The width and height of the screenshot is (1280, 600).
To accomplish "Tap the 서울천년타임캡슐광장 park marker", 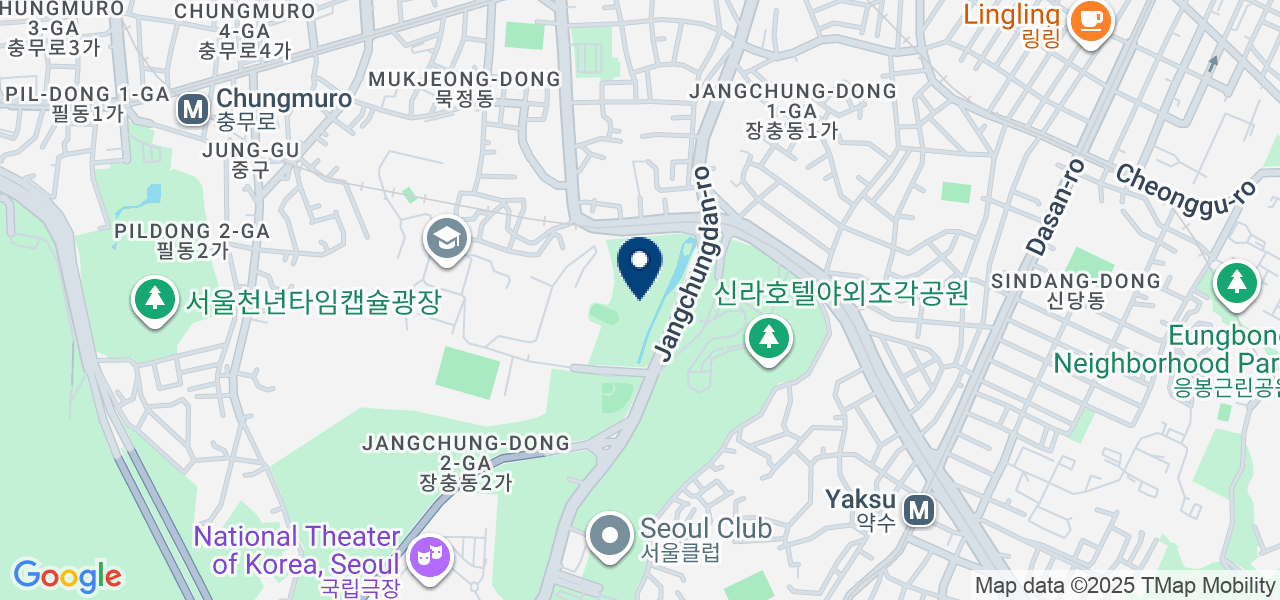I will [x=155, y=298].
